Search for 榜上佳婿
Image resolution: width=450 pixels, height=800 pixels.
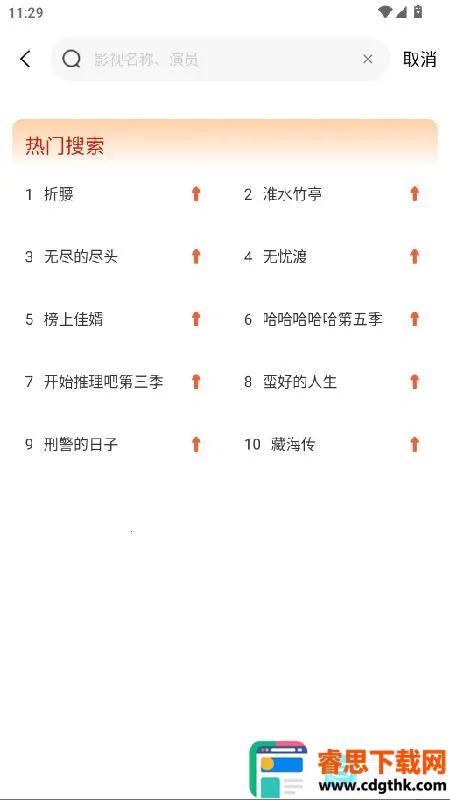click(73, 319)
